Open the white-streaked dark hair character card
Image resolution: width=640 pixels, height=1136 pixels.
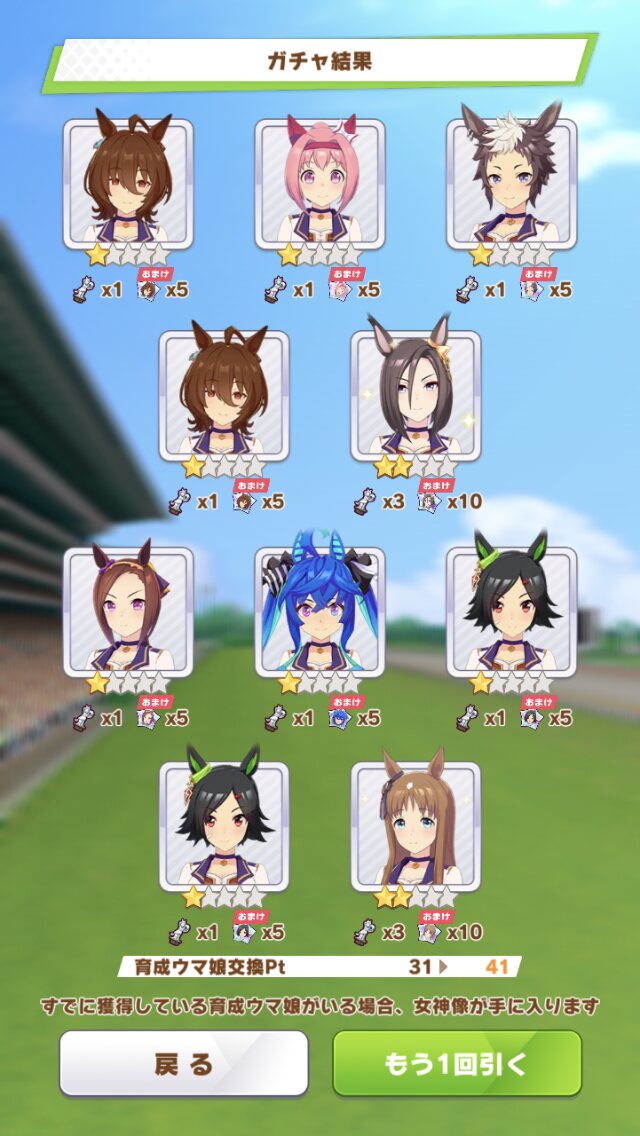pos(511,184)
